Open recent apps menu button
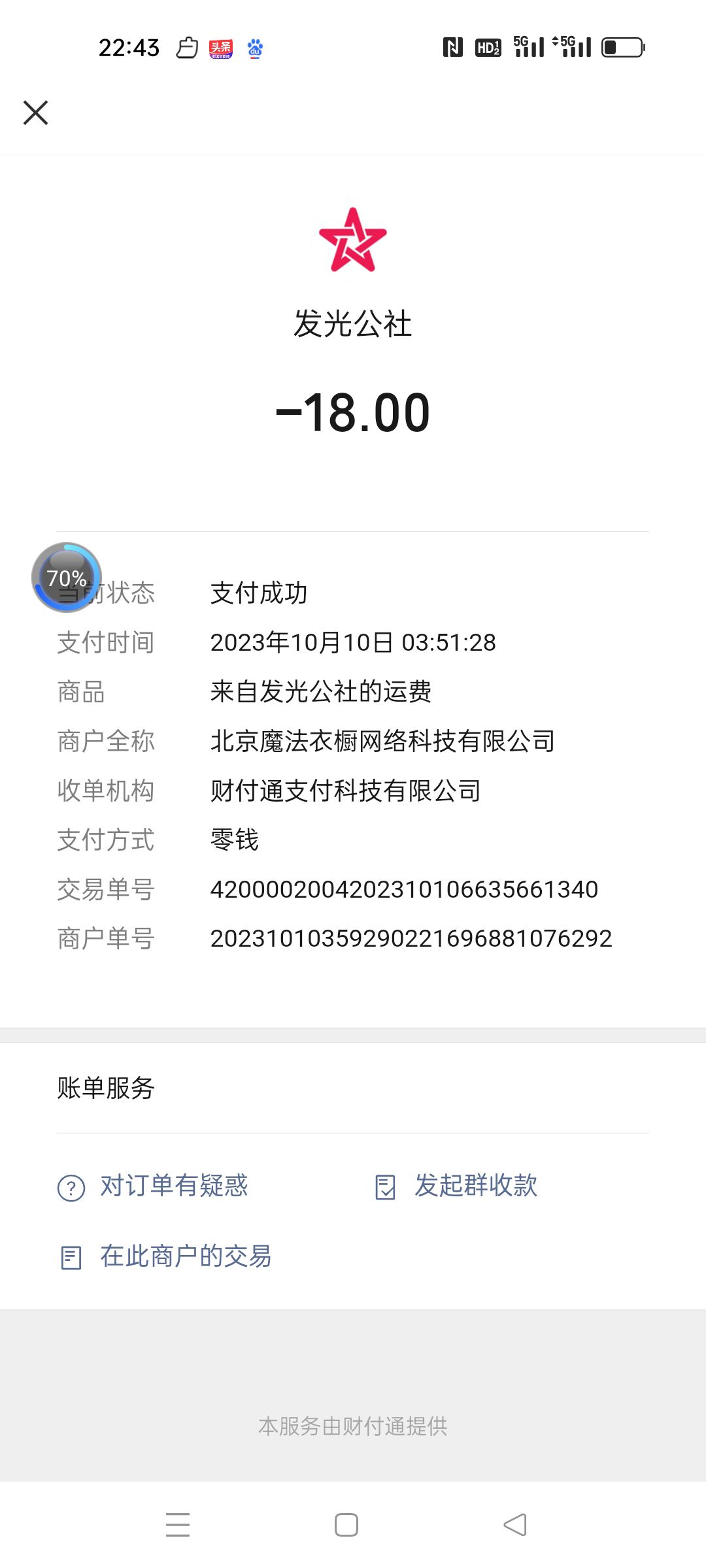Screen dimensions: 706x1568 point(178,1525)
